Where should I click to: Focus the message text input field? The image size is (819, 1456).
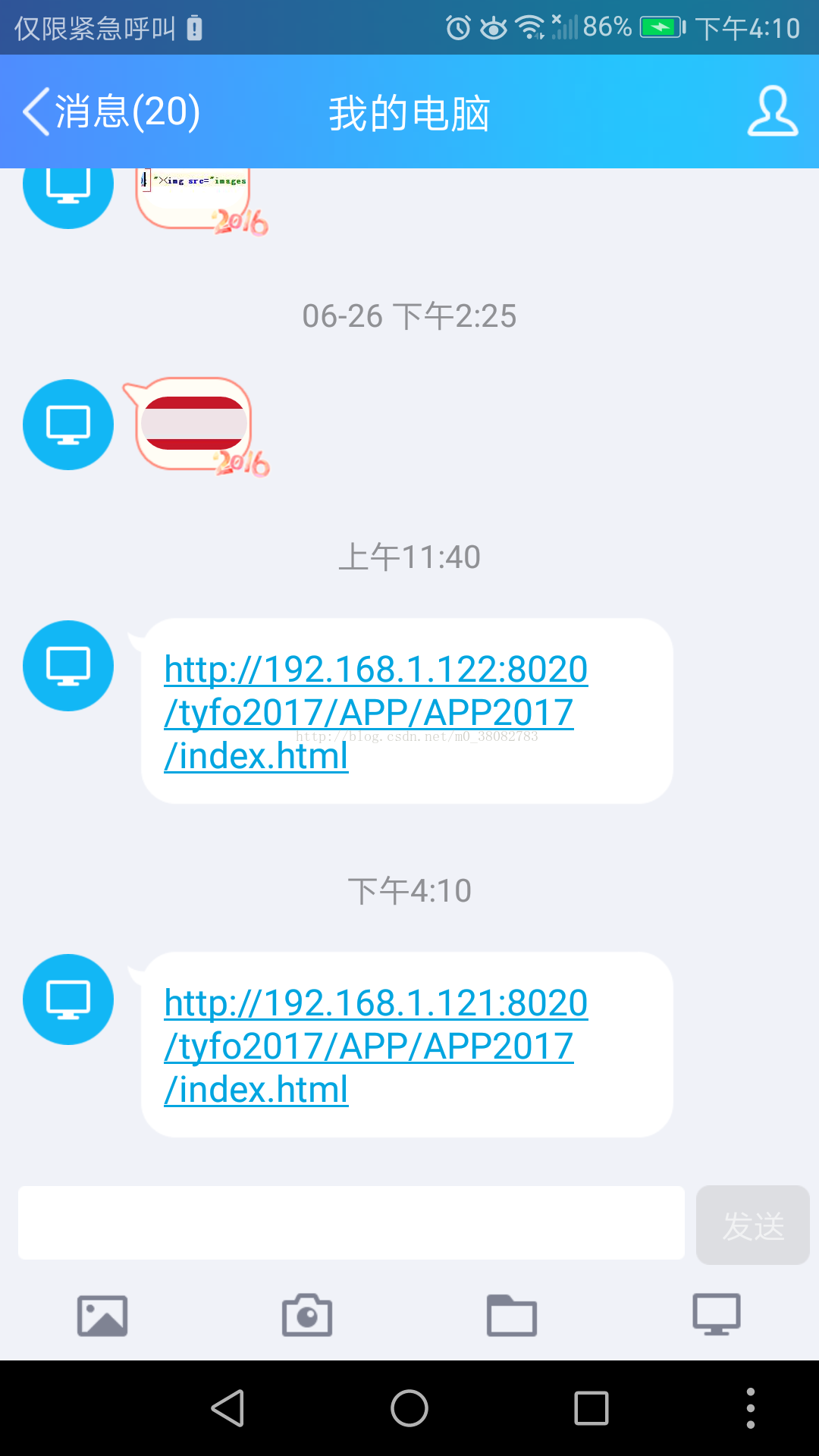(x=351, y=1223)
